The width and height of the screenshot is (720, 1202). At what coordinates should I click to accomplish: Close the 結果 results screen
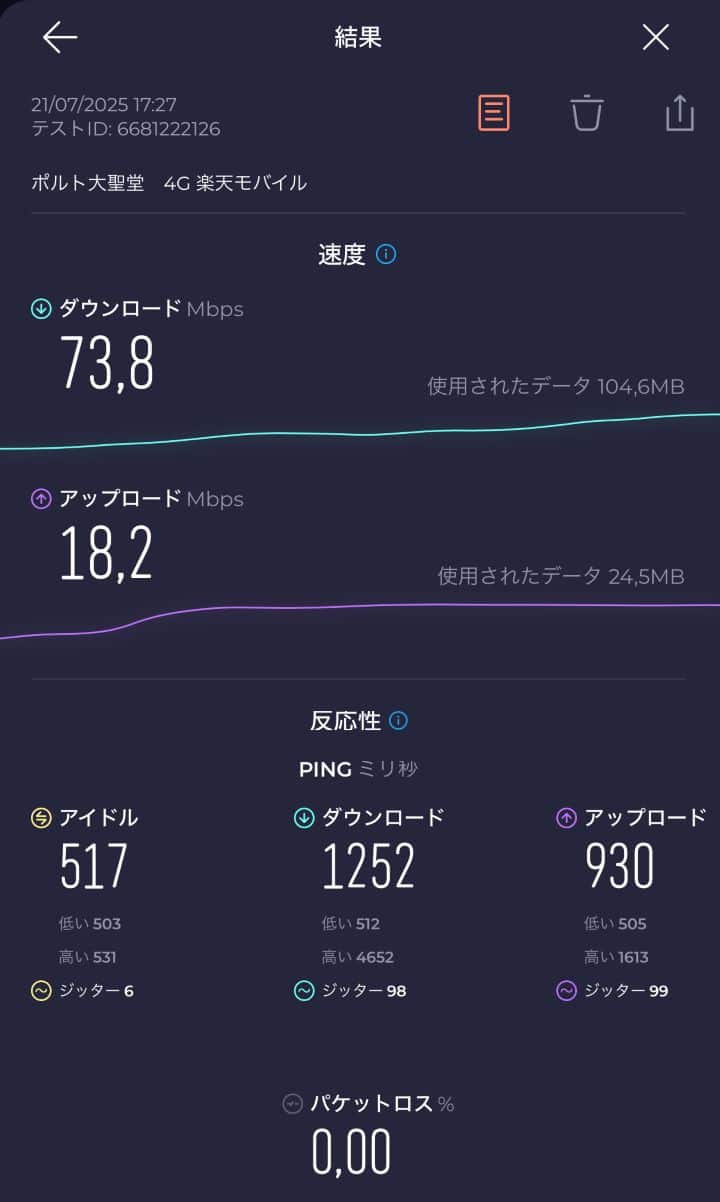pyautogui.click(x=655, y=37)
